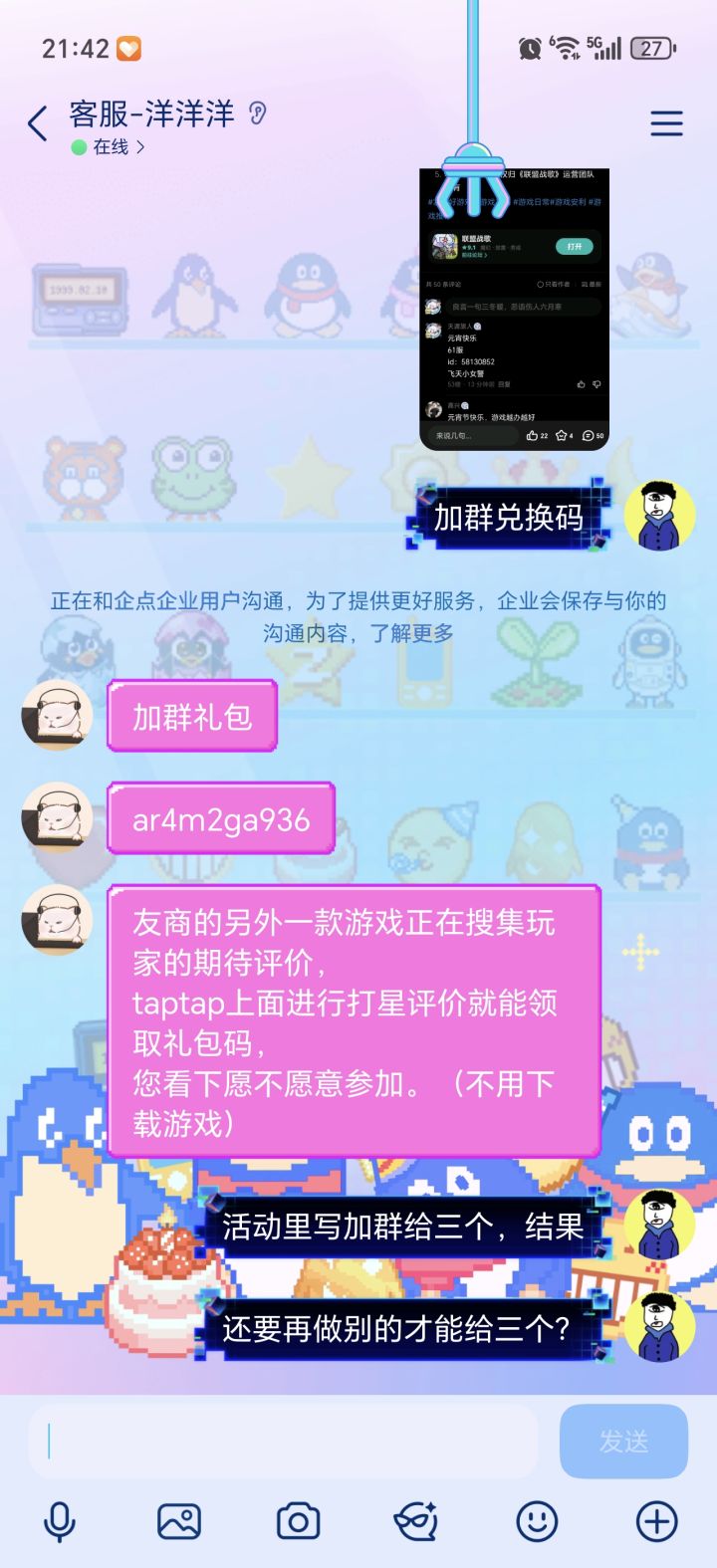Tap the 打开 button on 联盟战歌 card

[x=575, y=247]
